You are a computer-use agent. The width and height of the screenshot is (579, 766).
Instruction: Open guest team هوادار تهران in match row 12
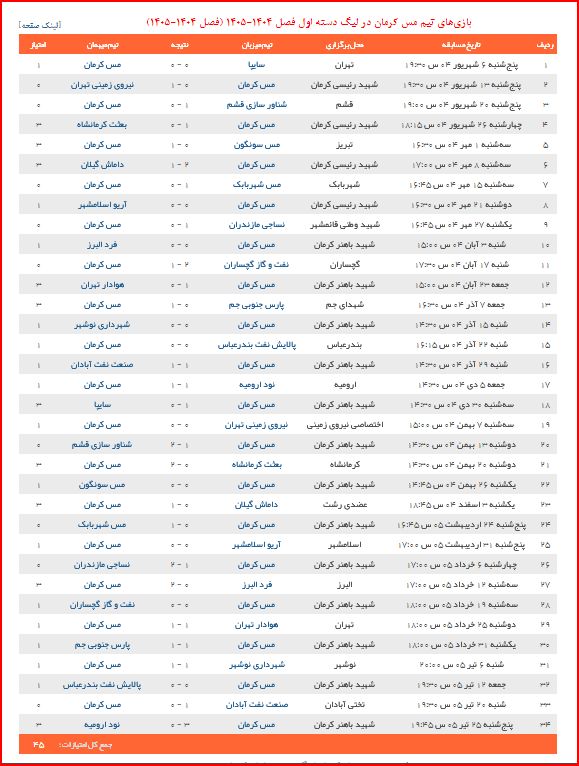point(102,285)
